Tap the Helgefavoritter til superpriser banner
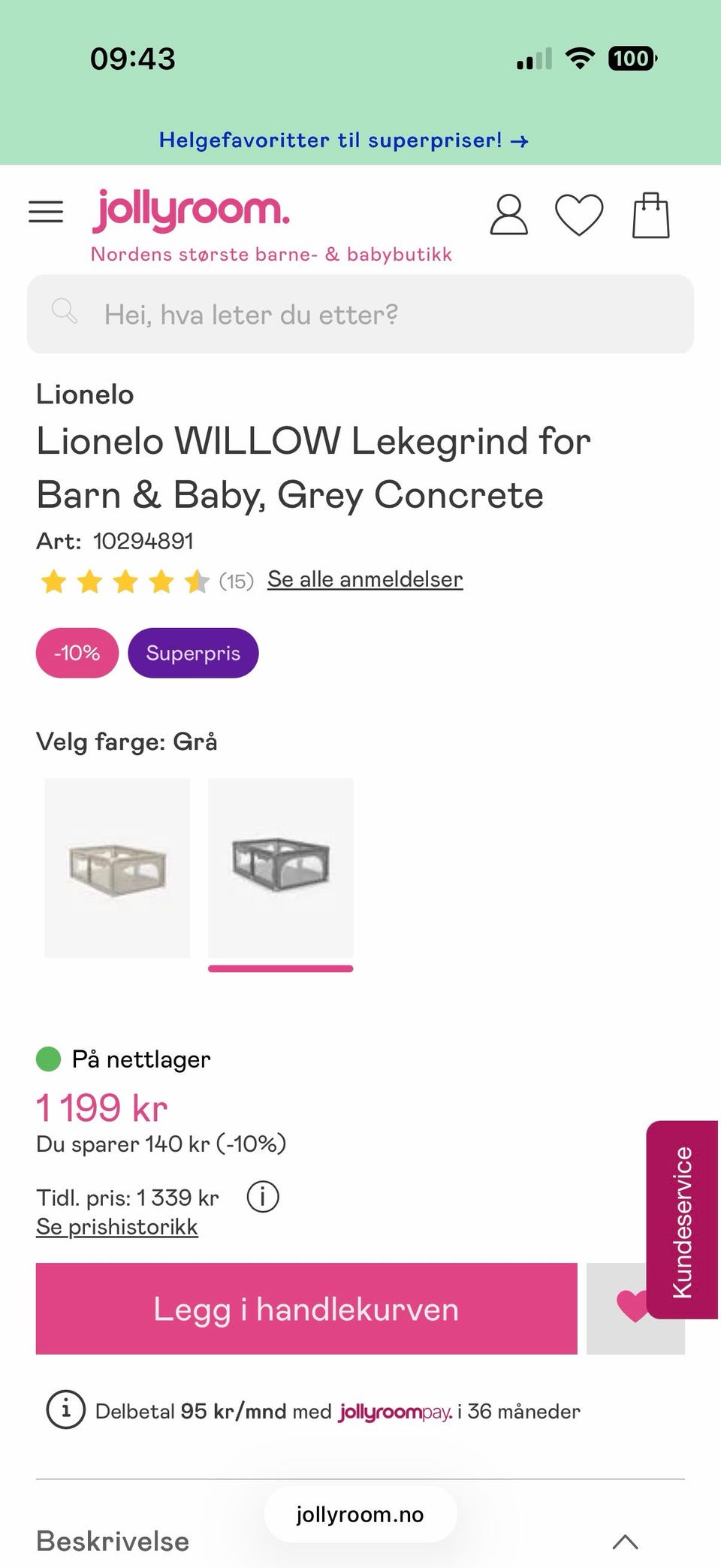This screenshot has width=721, height=1568. (x=344, y=140)
